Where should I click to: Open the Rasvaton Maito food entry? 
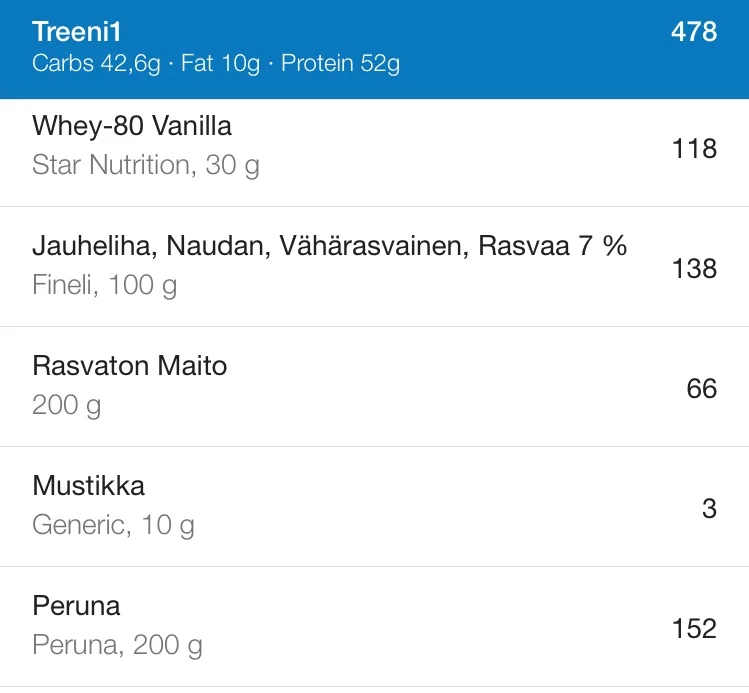tap(374, 386)
